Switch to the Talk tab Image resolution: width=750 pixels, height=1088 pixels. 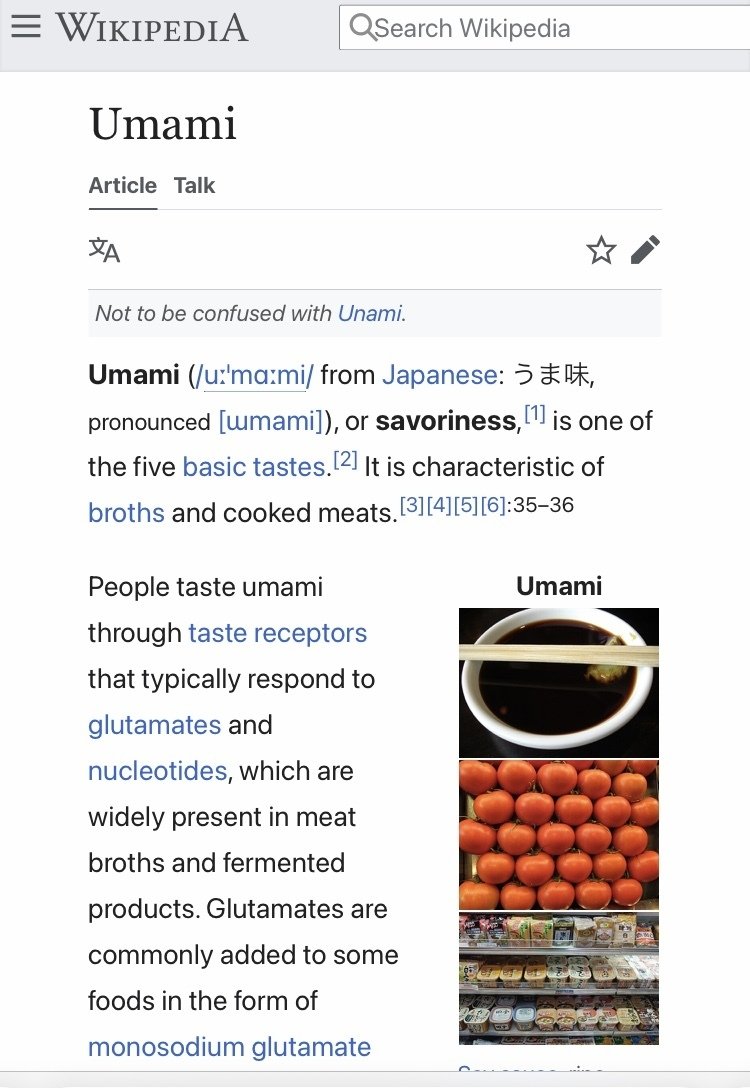pos(194,185)
